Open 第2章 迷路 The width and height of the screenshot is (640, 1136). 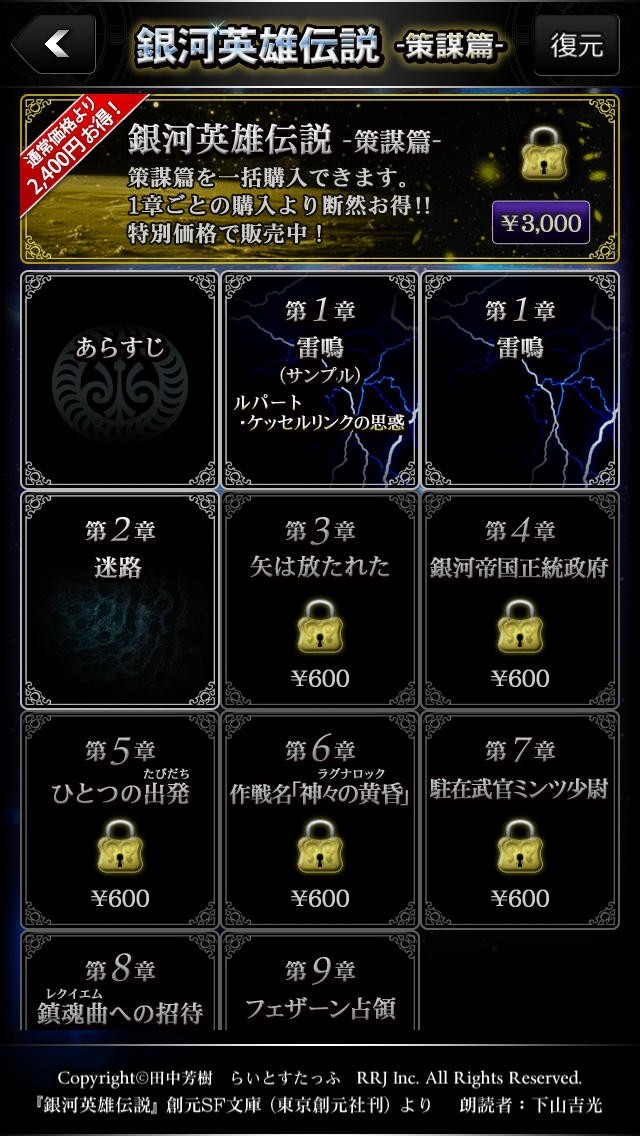pos(119,598)
